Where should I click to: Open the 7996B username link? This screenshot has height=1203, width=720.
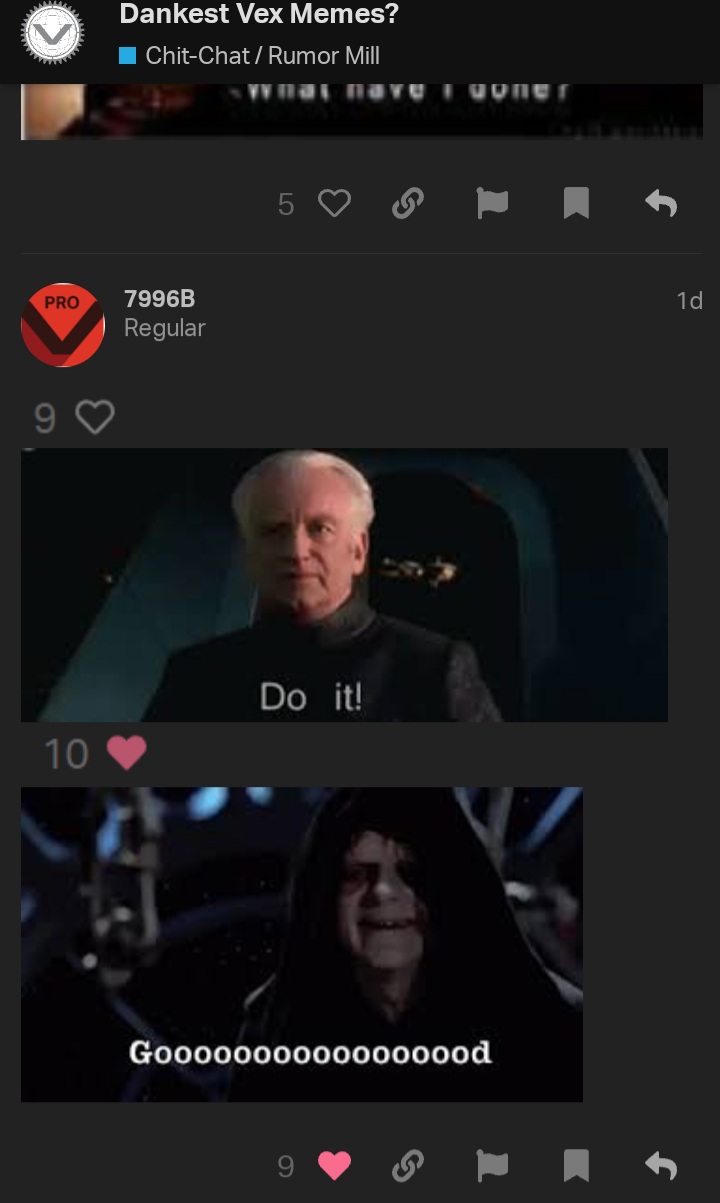(x=159, y=298)
